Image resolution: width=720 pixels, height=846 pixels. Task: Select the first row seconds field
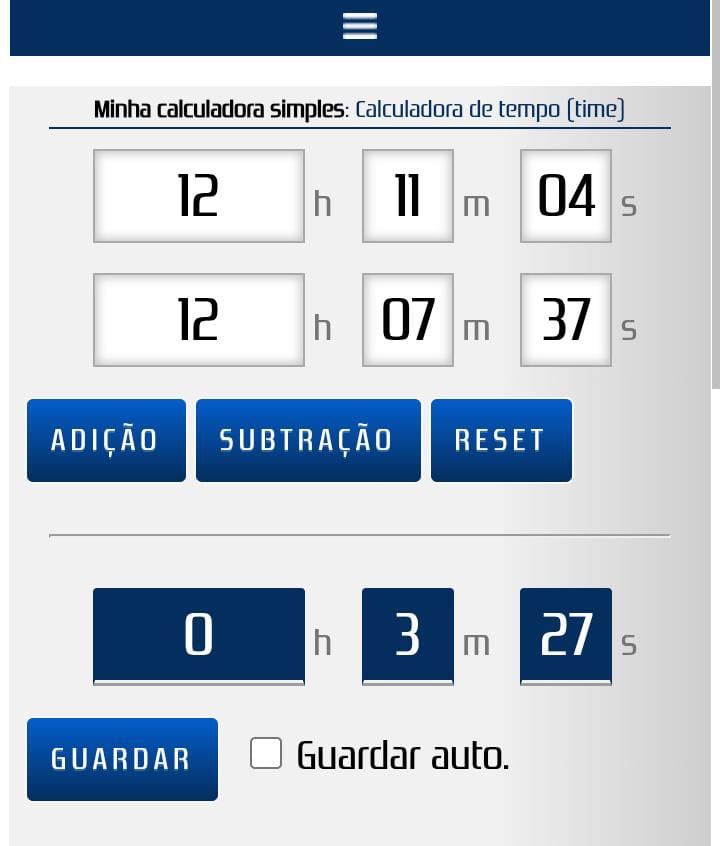(x=565, y=196)
